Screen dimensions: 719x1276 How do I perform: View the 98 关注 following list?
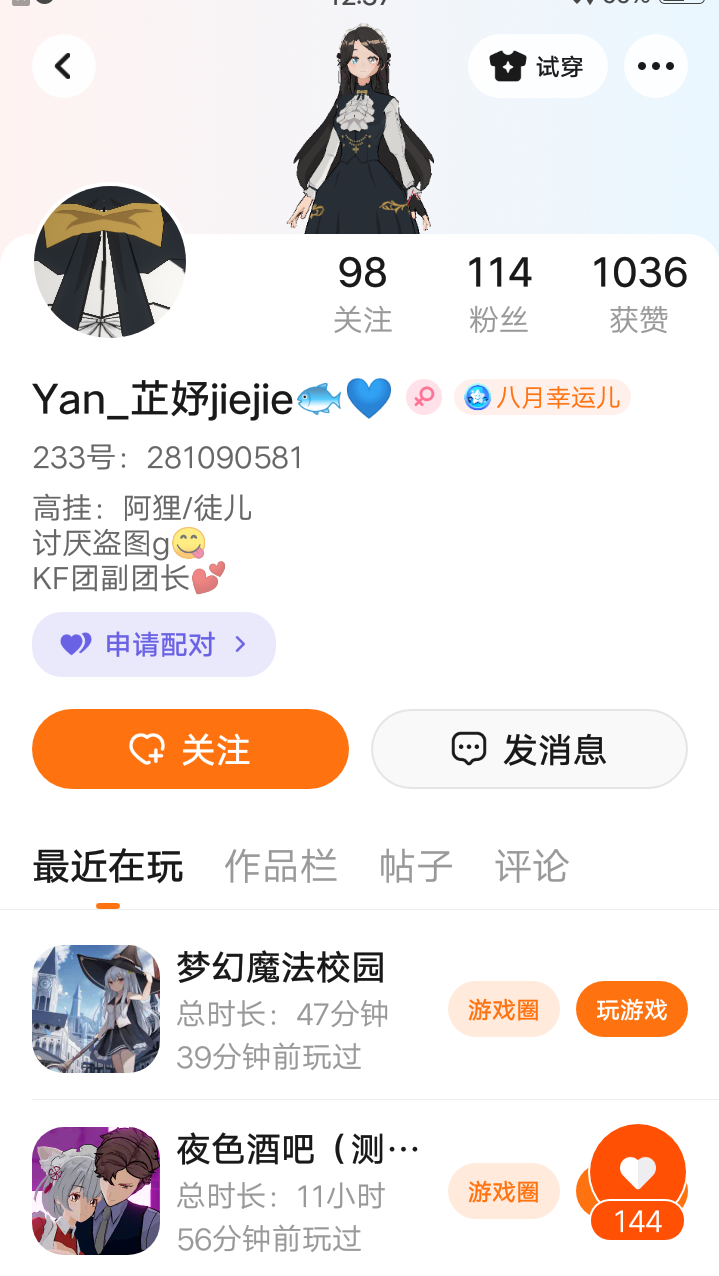[x=362, y=291]
